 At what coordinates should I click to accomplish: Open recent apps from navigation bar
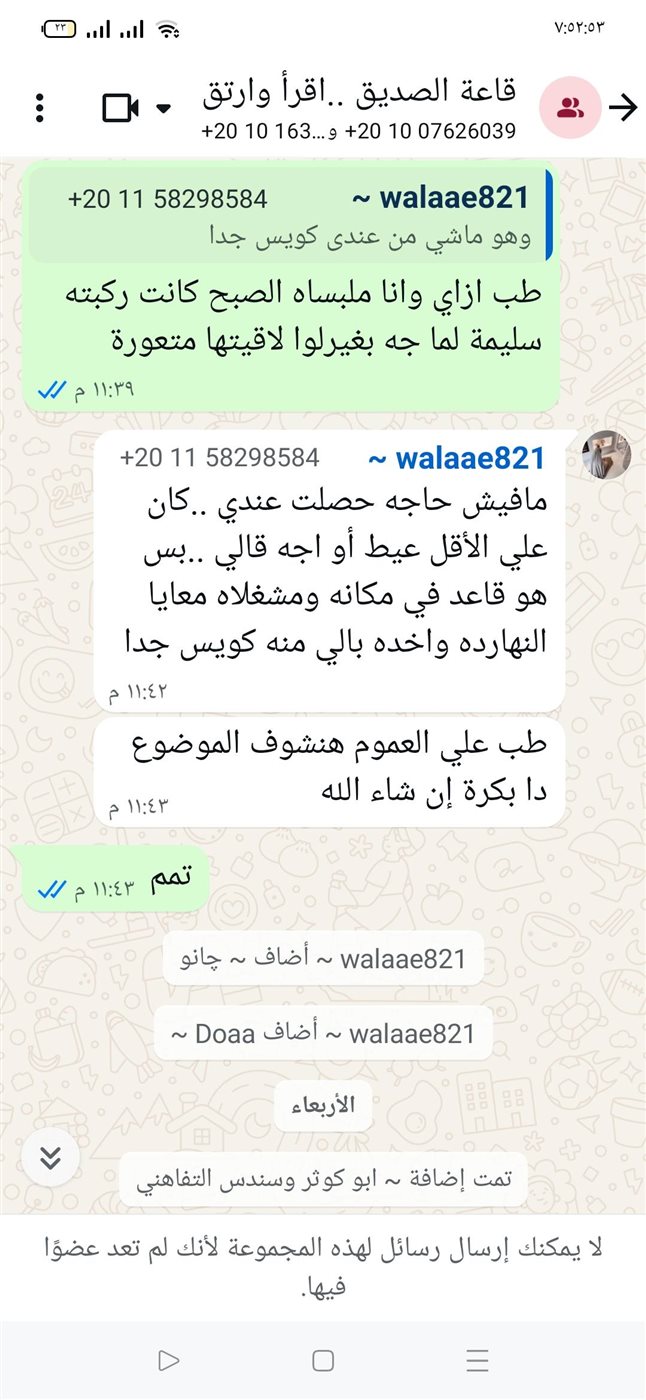click(478, 1360)
